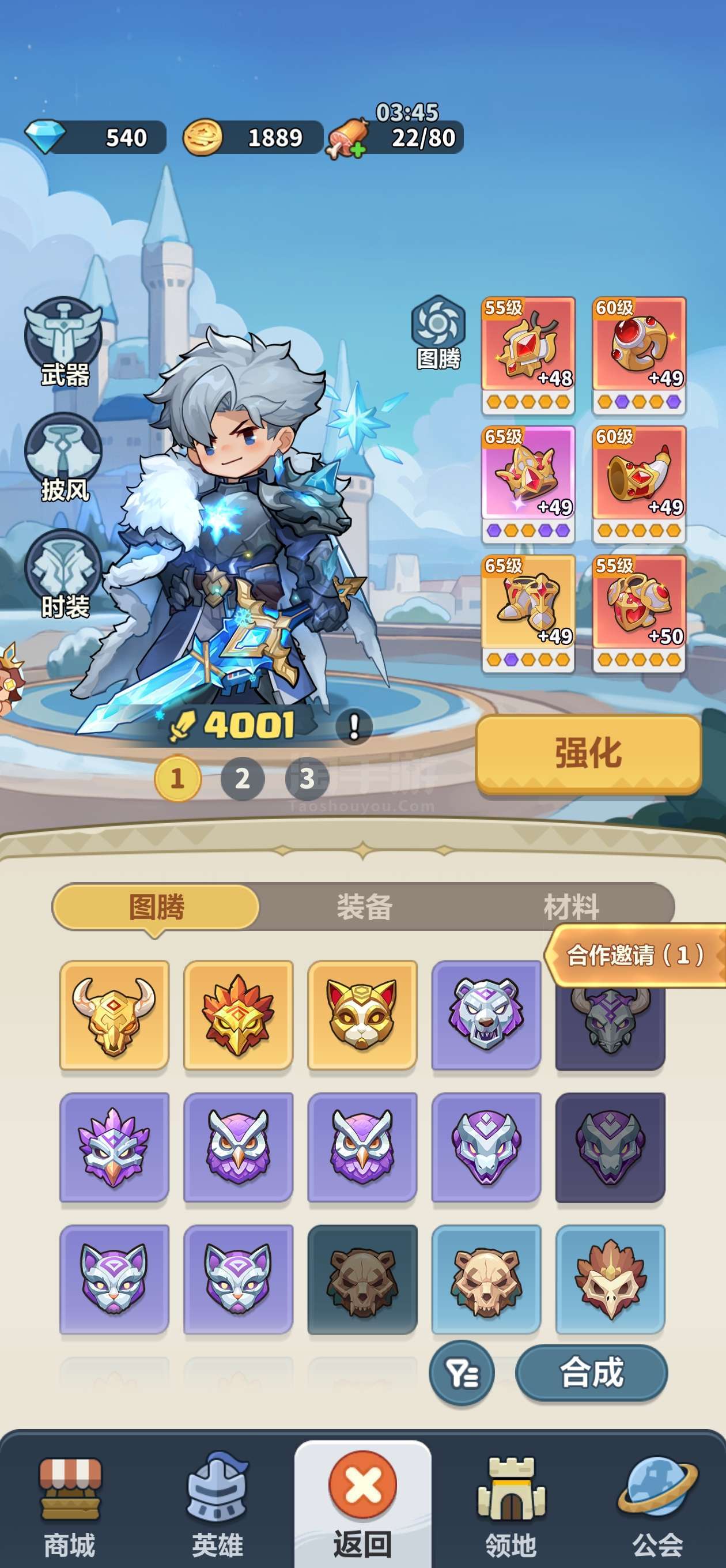This screenshot has width=726, height=1568.
Task: Switch to the 装备 equipment tab
Action: [x=364, y=907]
